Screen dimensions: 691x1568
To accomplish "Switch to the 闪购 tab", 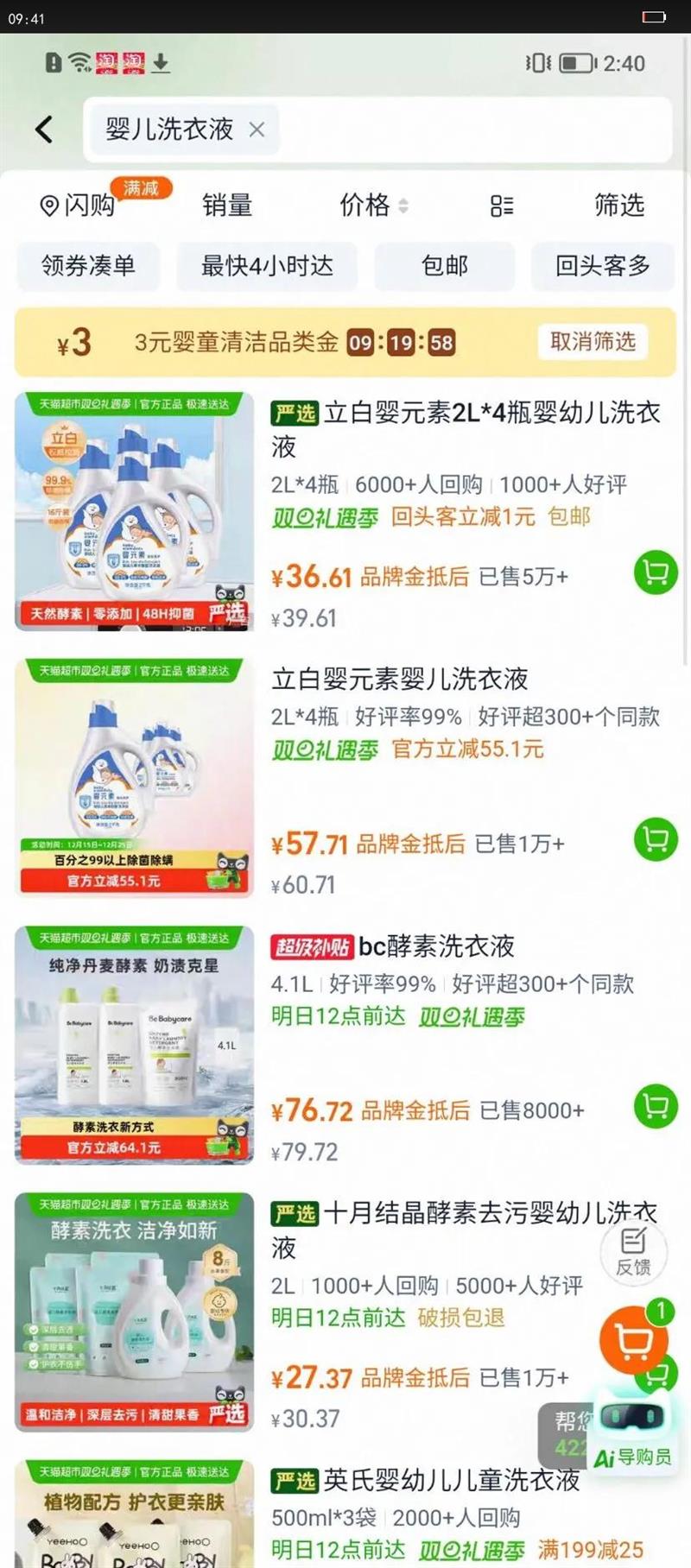I will [x=78, y=205].
